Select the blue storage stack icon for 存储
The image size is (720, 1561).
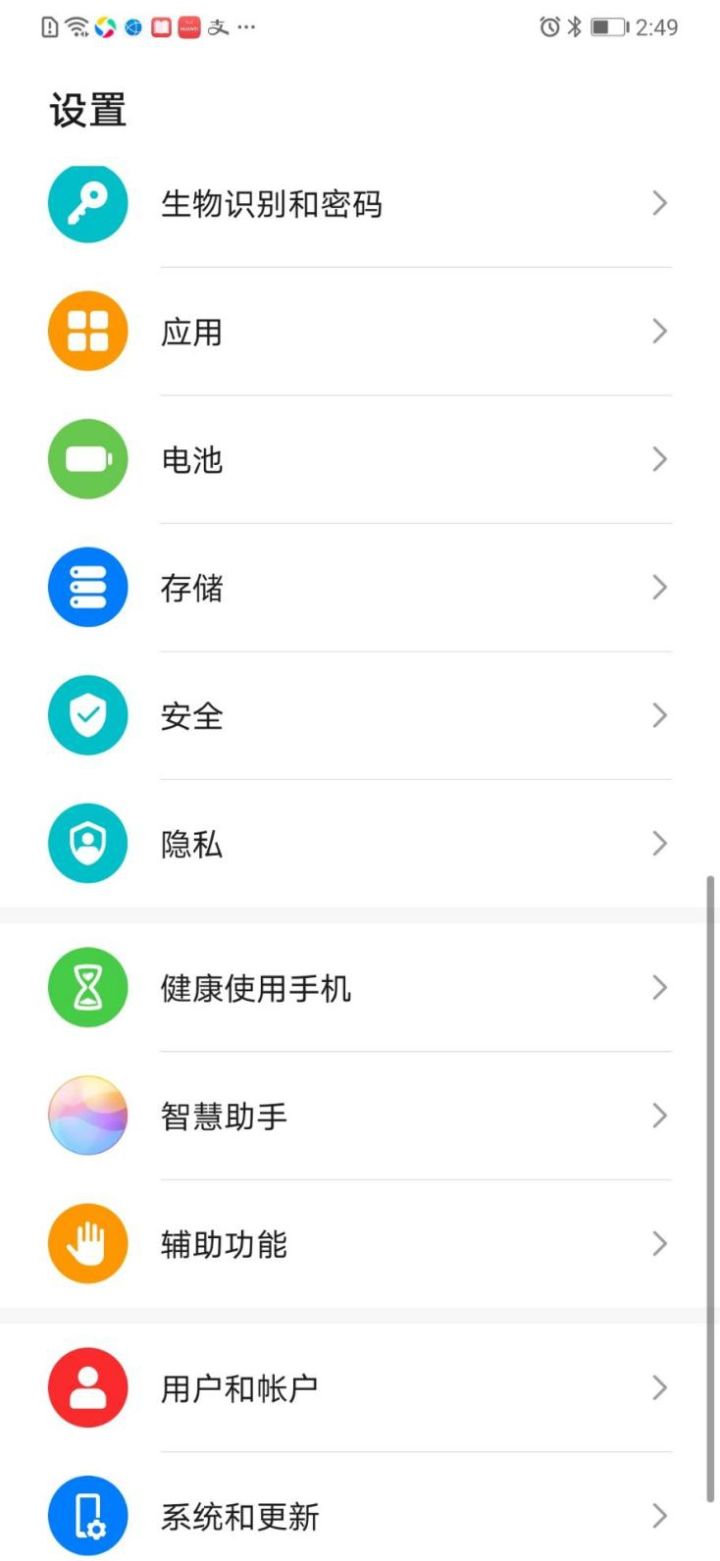[x=87, y=587]
